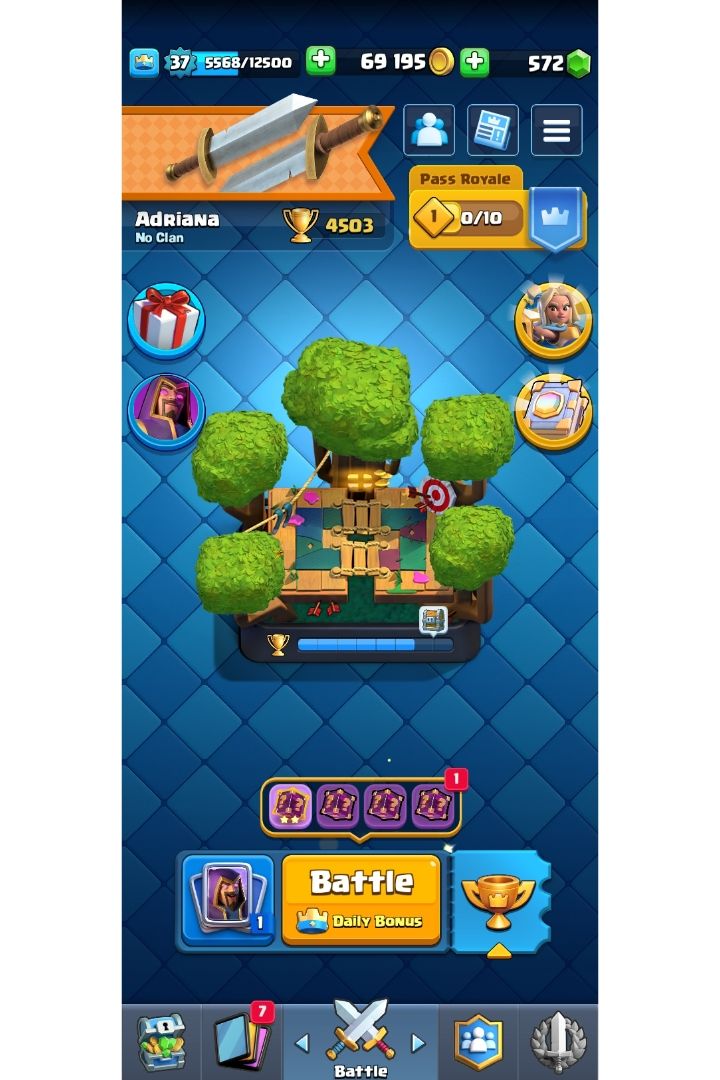
Task: Open the friends social icon
Action: click(429, 130)
